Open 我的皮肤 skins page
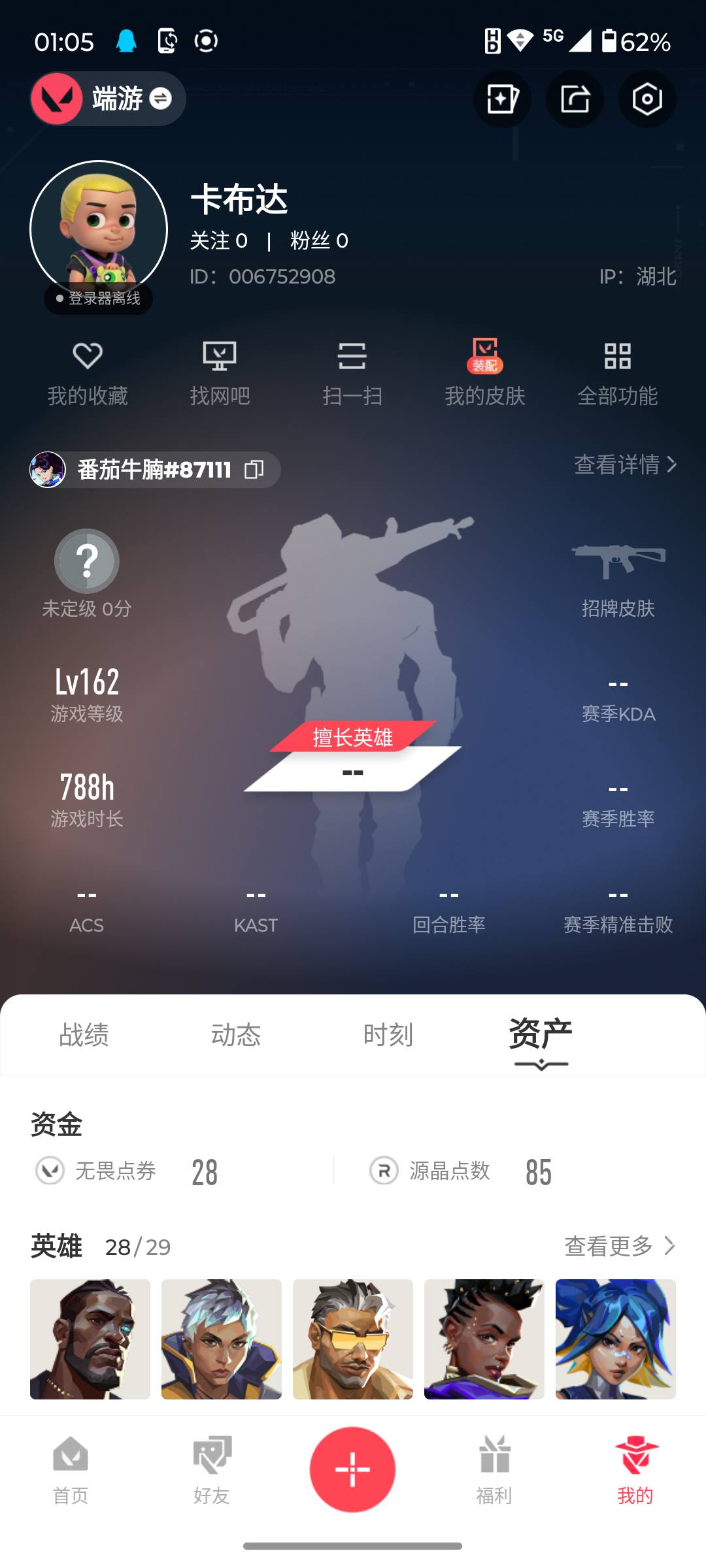Screen dimensions: 706x1568 pyautogui.click(x=485, y=372)
